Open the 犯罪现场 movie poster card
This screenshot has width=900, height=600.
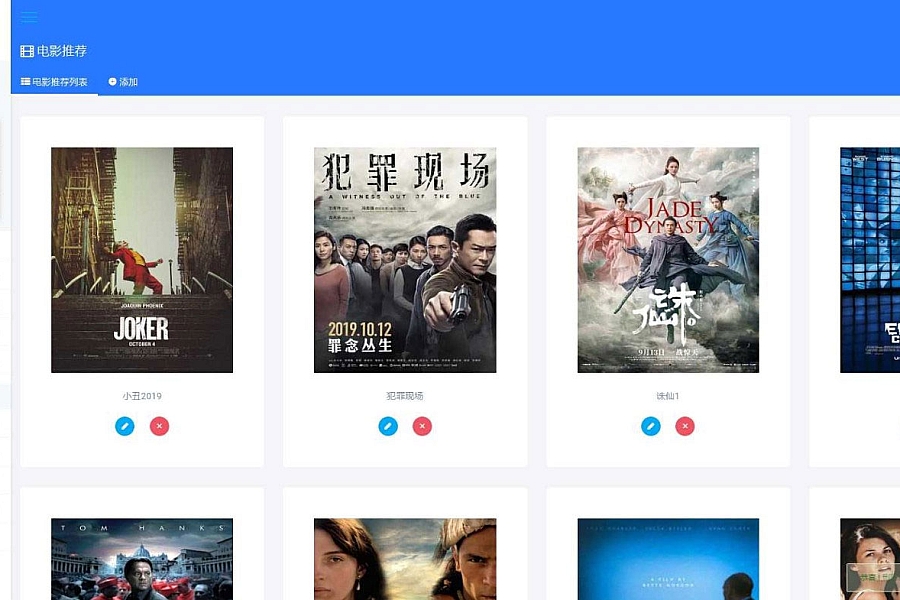[x=405, y=260]
